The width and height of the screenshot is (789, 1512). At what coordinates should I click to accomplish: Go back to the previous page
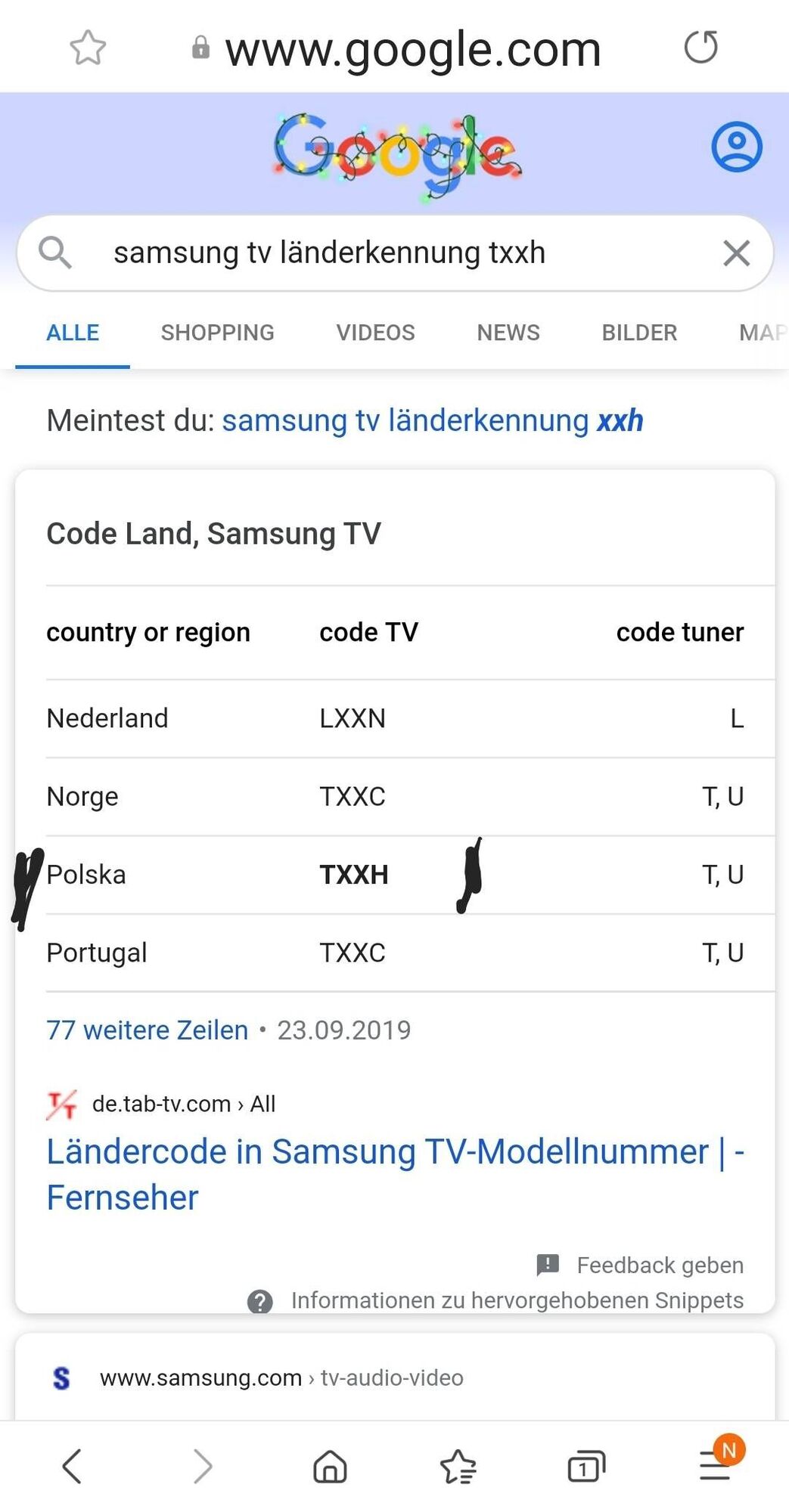(72, 1467)
